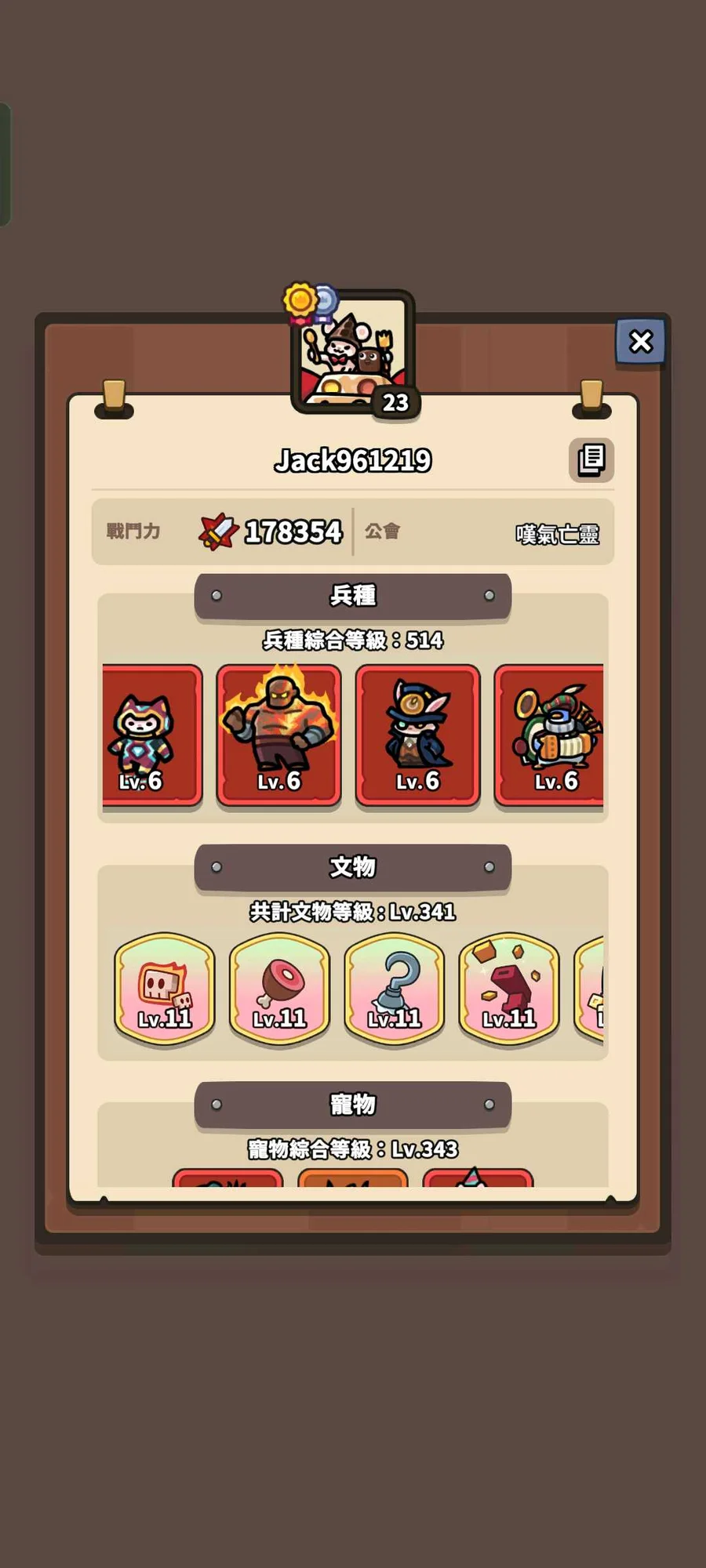
Task: Open the skull toast relic Lv.11
Action: [165, 988]
